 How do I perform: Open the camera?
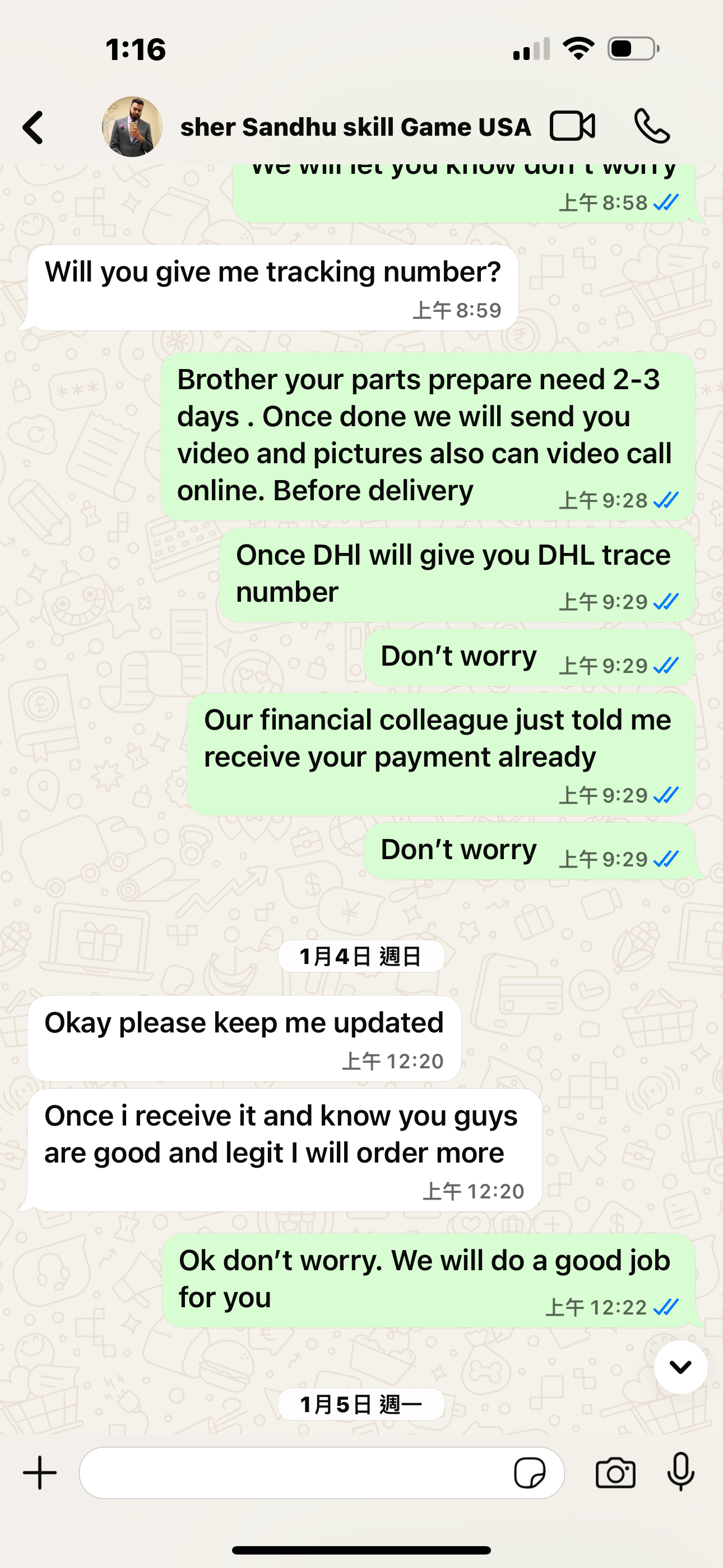[615, 1473]
